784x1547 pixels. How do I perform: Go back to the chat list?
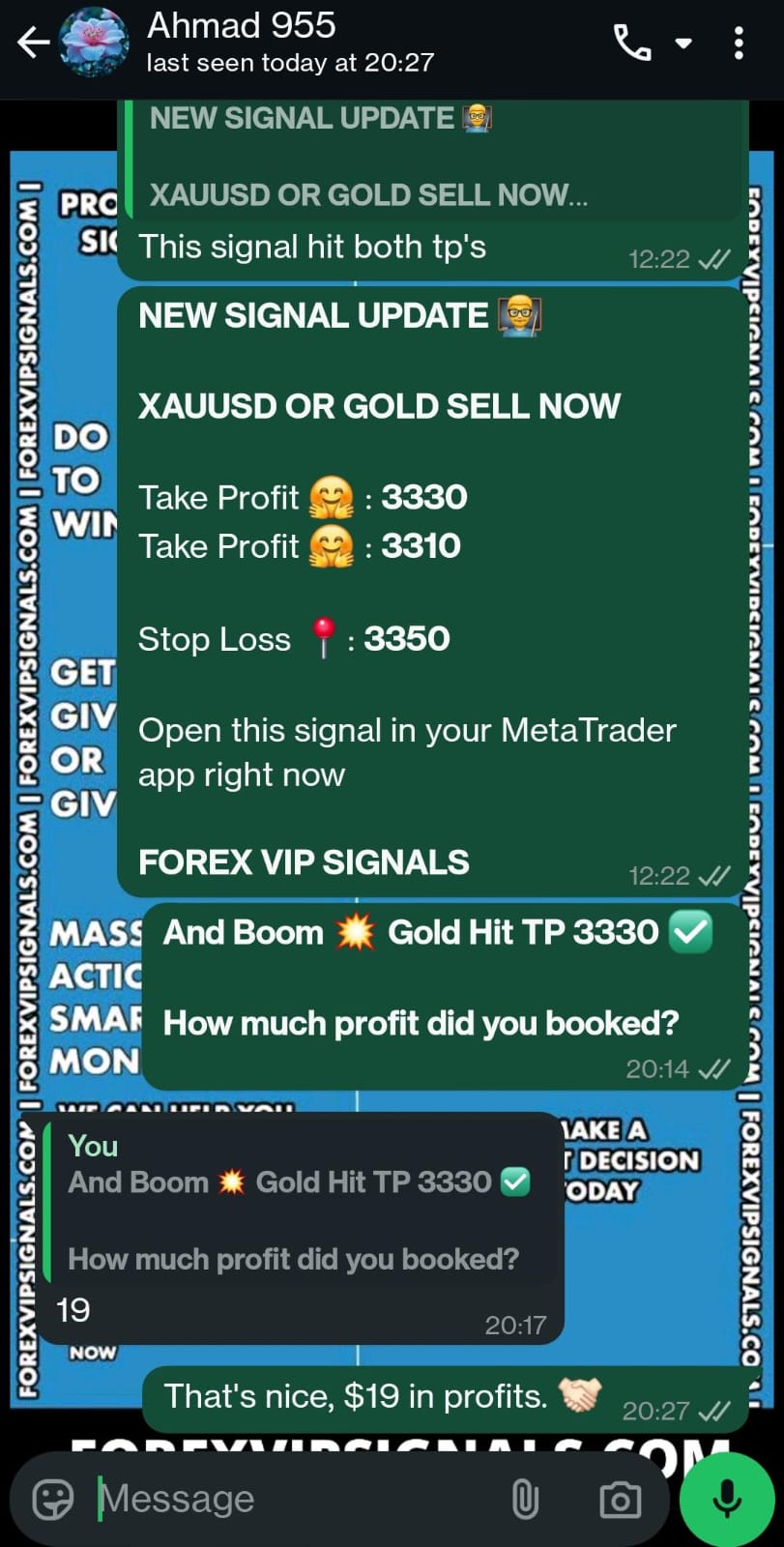pos(33,43)
